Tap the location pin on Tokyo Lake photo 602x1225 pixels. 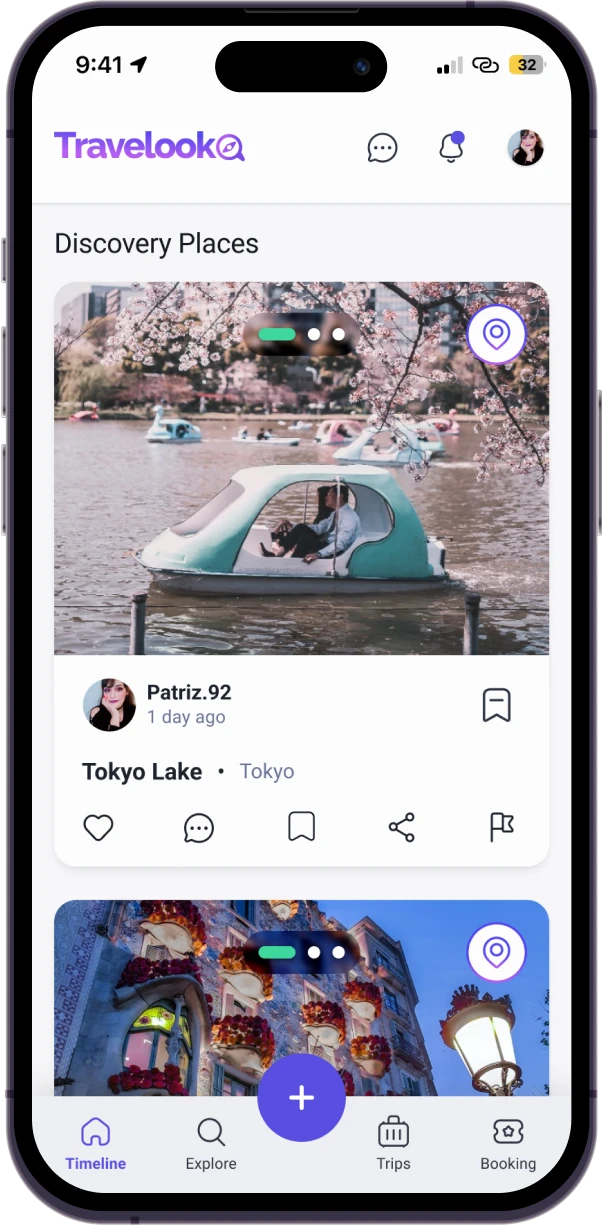coord(496,333)
